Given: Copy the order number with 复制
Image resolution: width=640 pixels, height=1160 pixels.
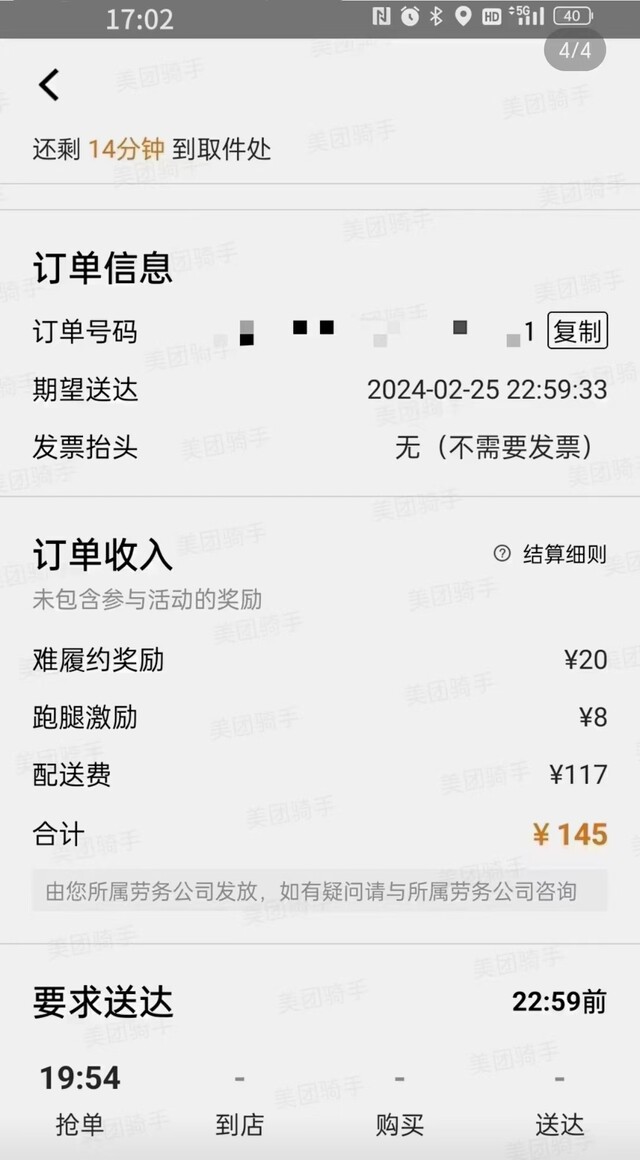Looking at the screenshot, I should coord(577,331).
